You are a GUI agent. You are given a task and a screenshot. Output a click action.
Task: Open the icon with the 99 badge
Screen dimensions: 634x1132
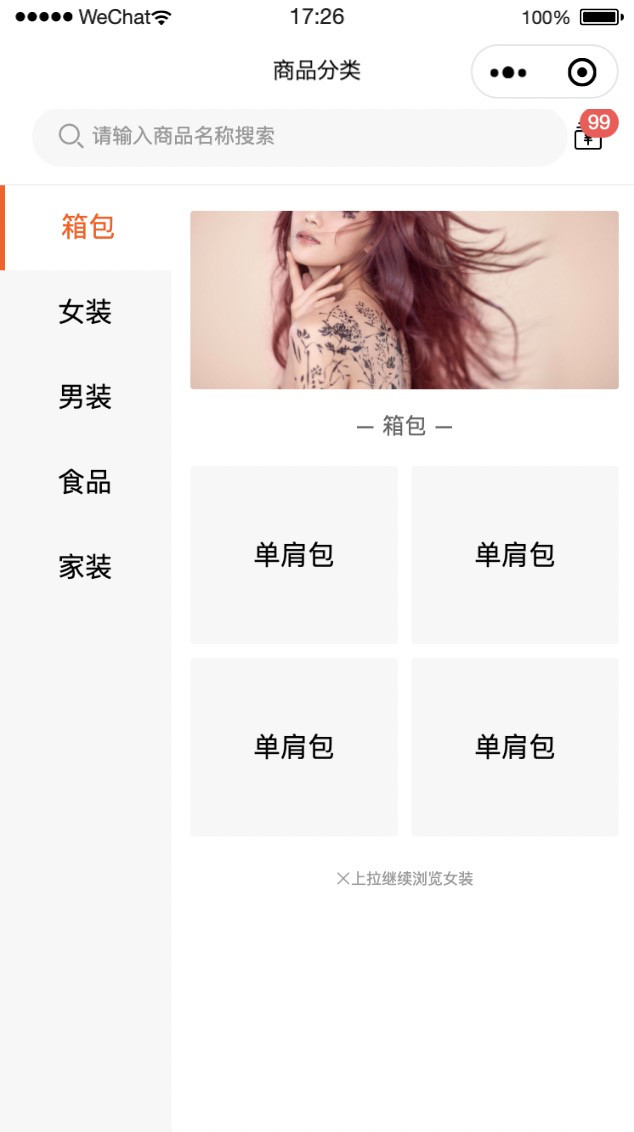tap(589, 136)
